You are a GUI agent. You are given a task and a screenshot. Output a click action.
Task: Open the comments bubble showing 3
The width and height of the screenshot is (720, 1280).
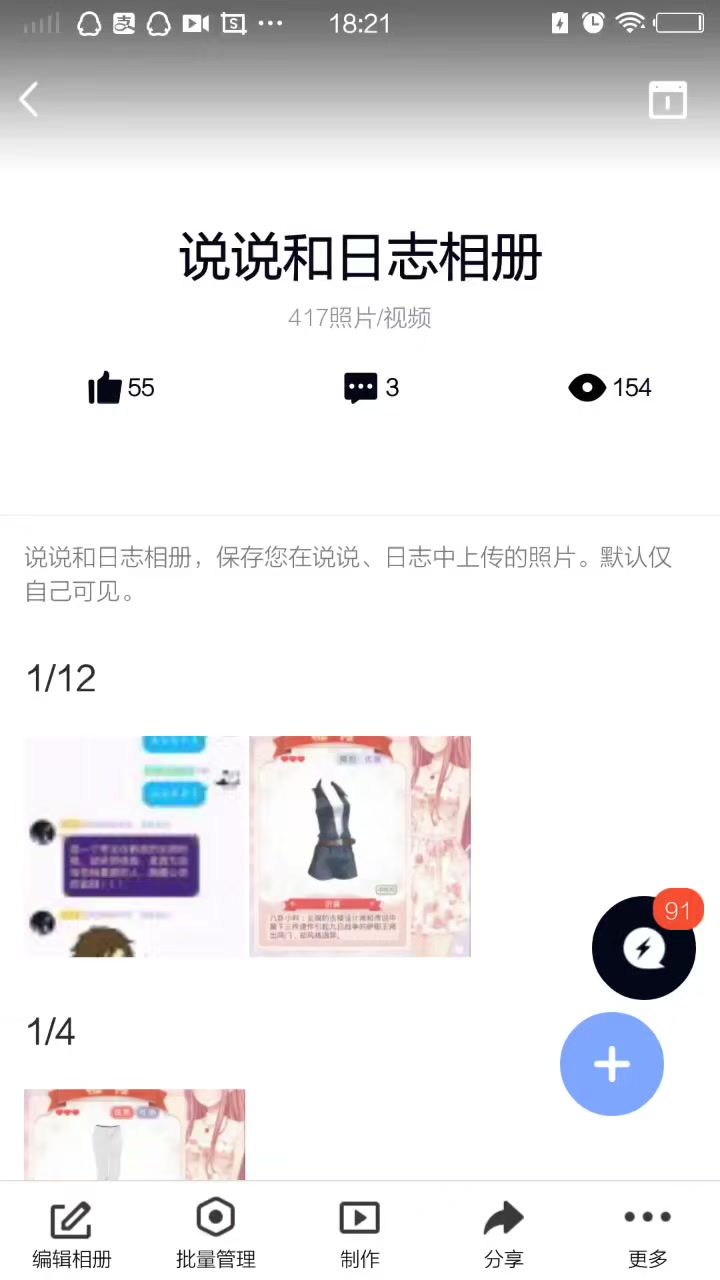[x=360, y=388]
